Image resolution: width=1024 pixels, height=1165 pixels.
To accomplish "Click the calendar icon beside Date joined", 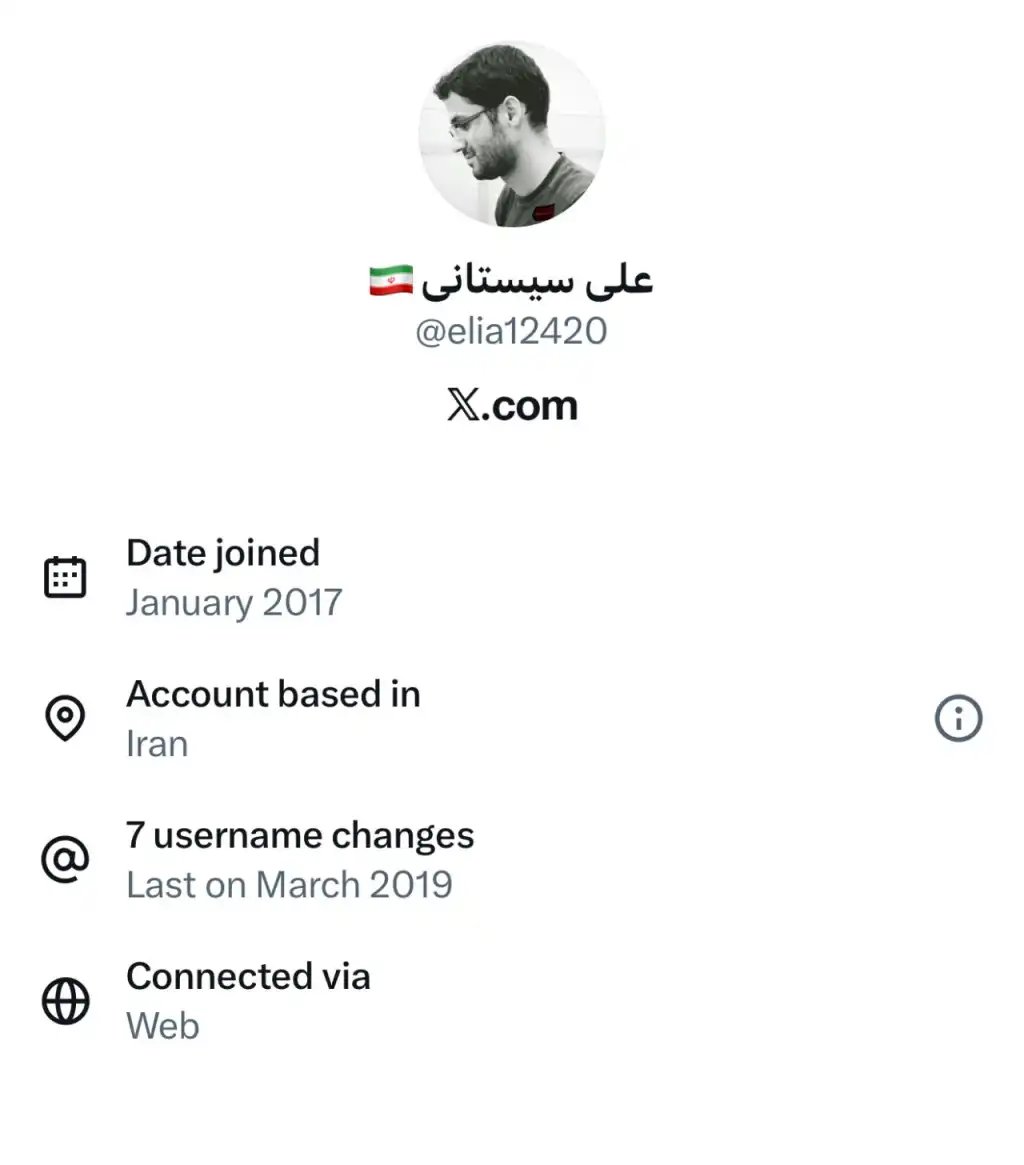I will pyautogui.click(x=66, y=576).
